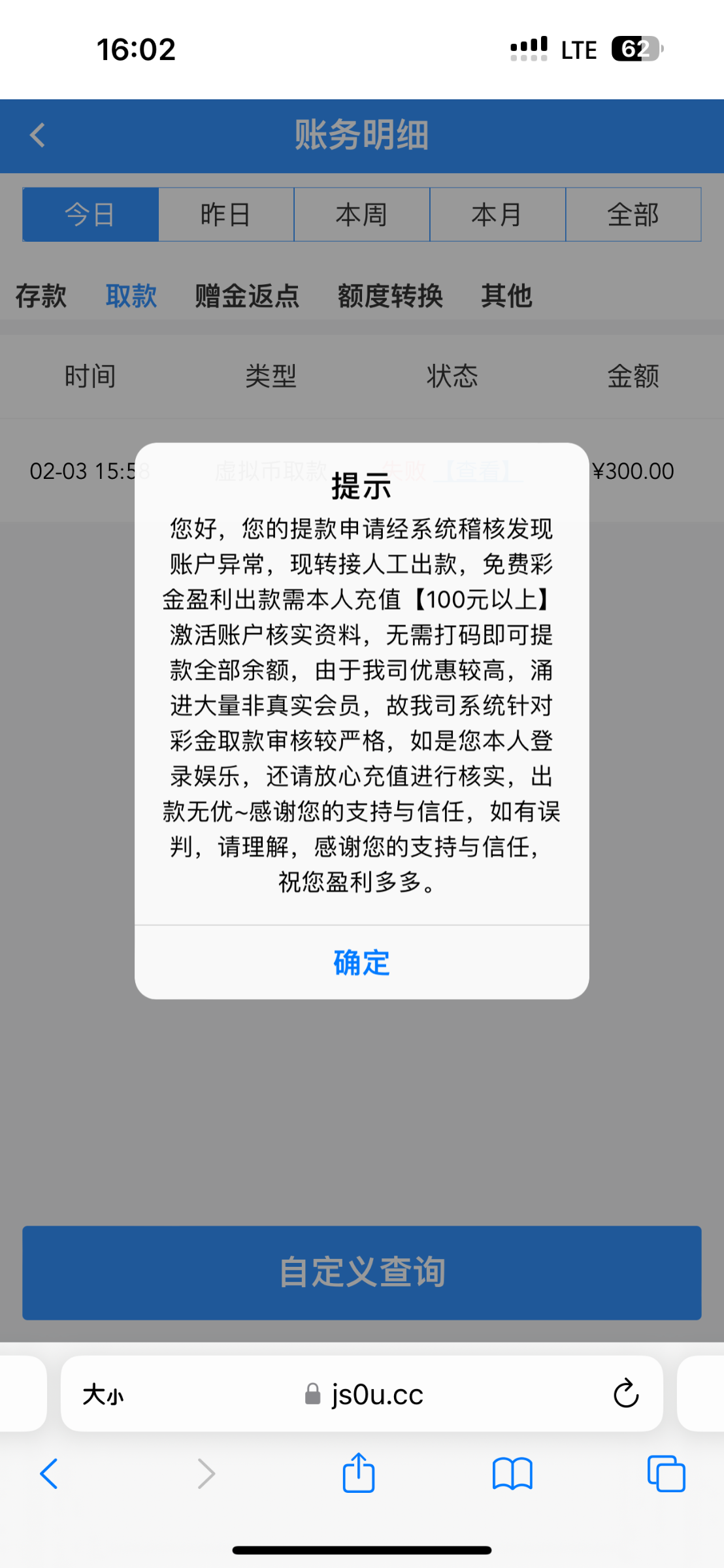724x1568 pixels.
Task: Navigate back using the blue page back arrow
Action: pyautogui.click(x=37, y=135)
